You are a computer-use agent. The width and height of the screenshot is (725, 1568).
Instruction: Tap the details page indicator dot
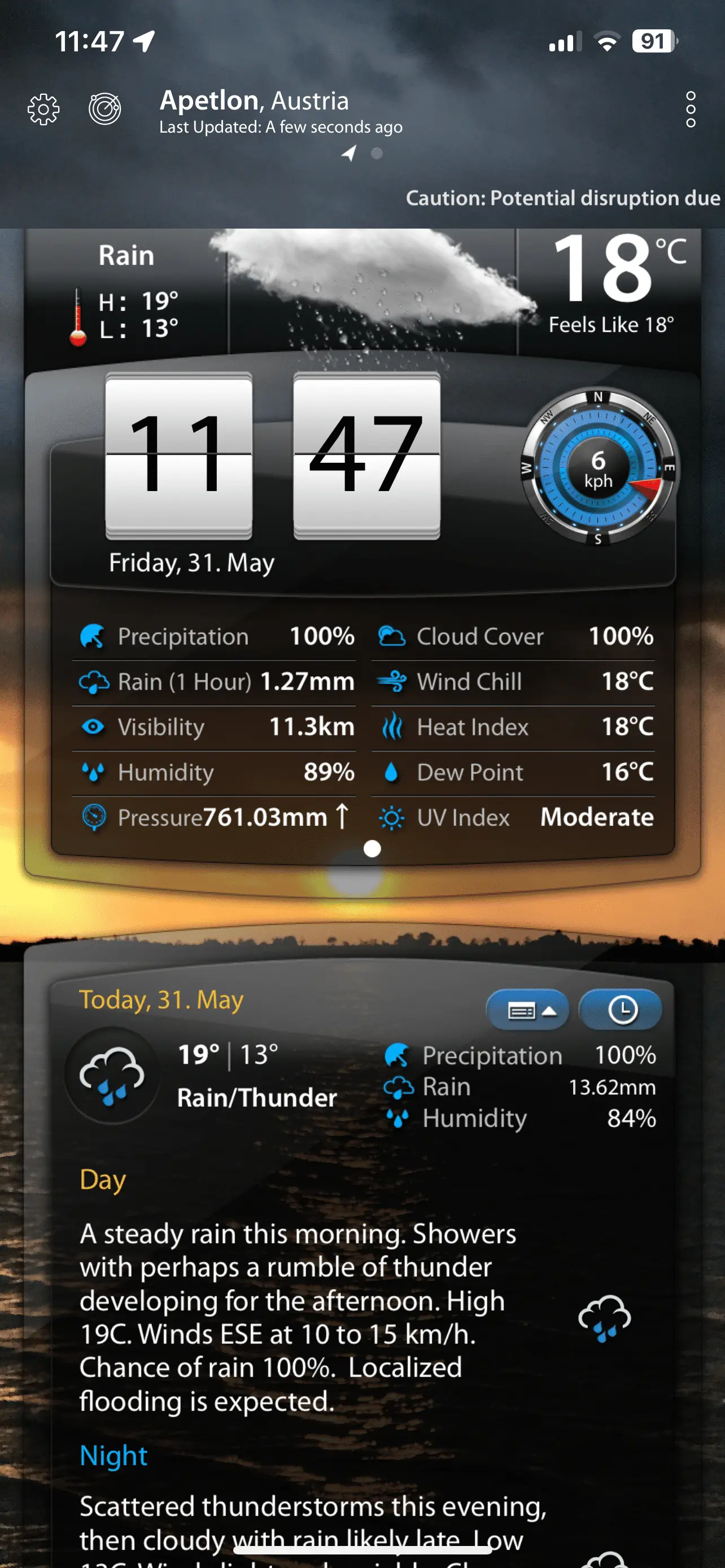pyautogui.click(x=372, y=848)
